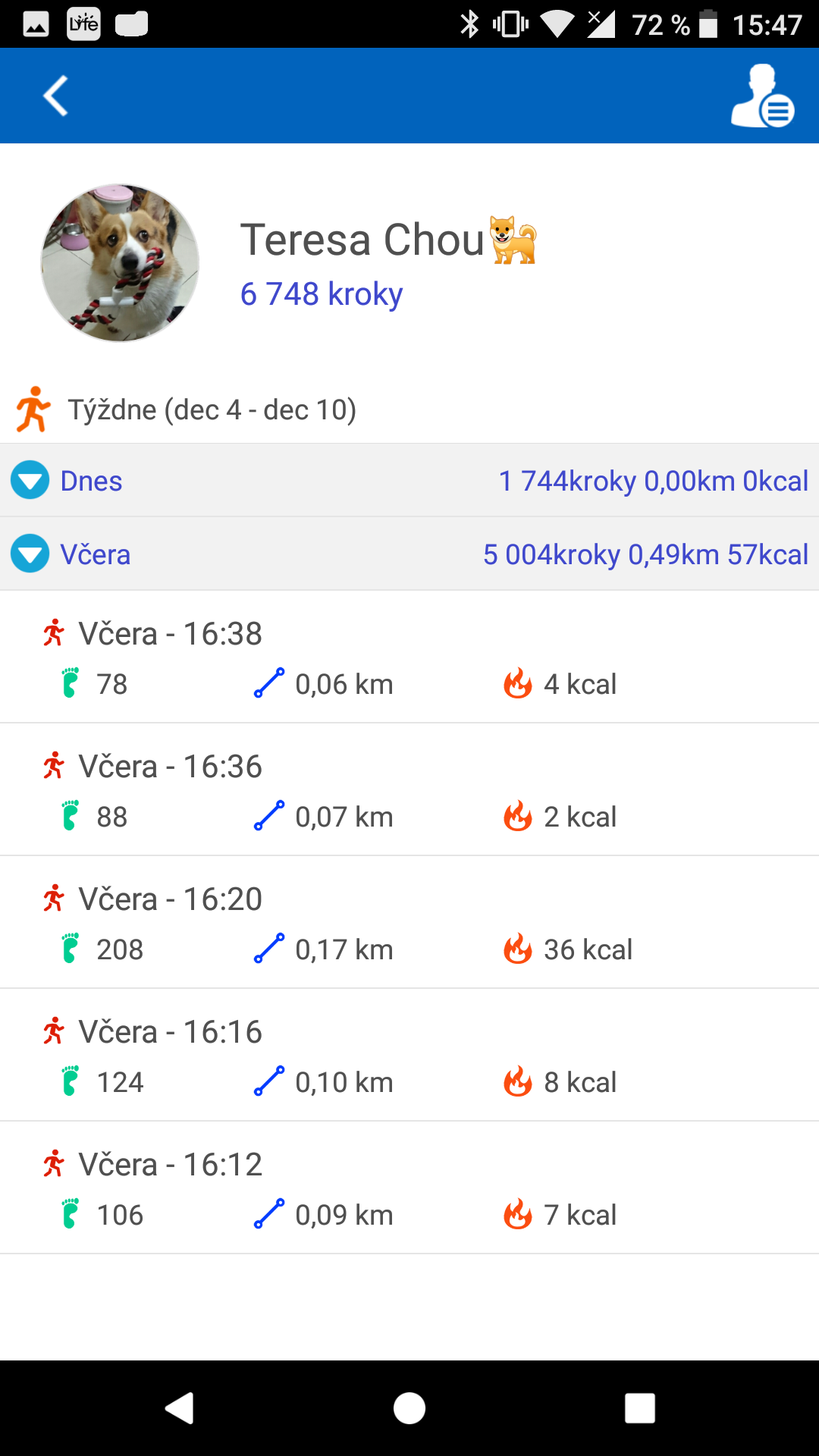Tap the Včera 16:12 activity entry
This screenshot has height=1456, width=819.
click(x=409, y=1188)
